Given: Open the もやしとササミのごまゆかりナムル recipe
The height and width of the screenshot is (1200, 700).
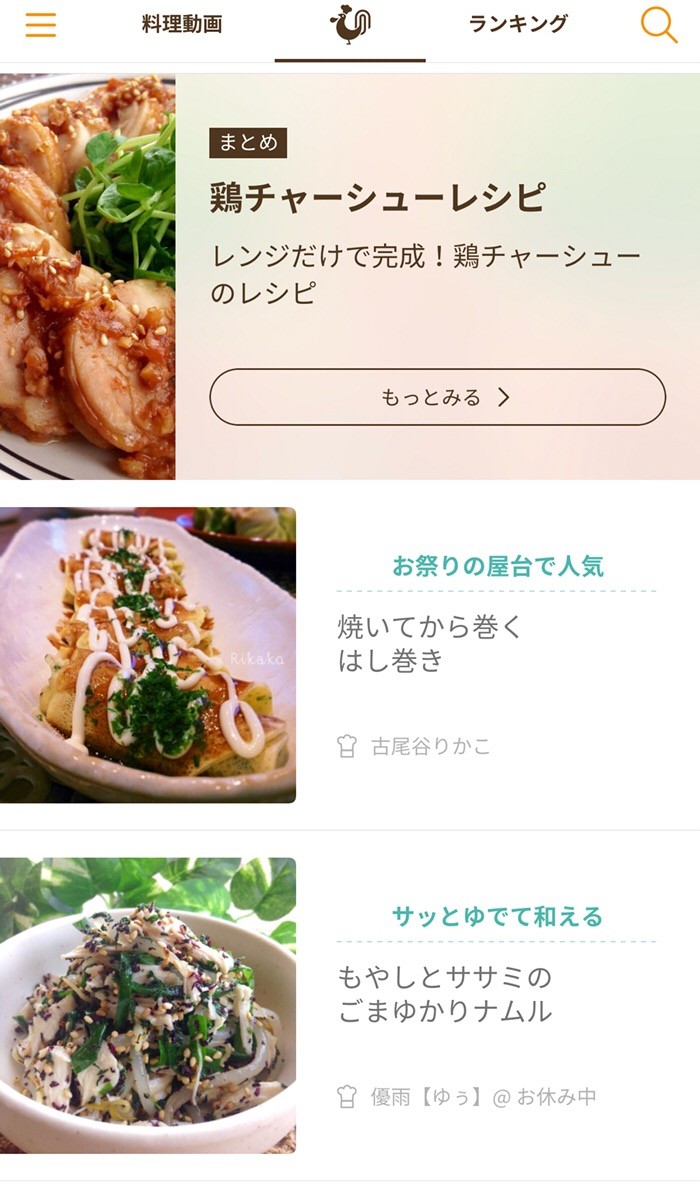Looking at the screenshot, I should (x=444, y=993).
